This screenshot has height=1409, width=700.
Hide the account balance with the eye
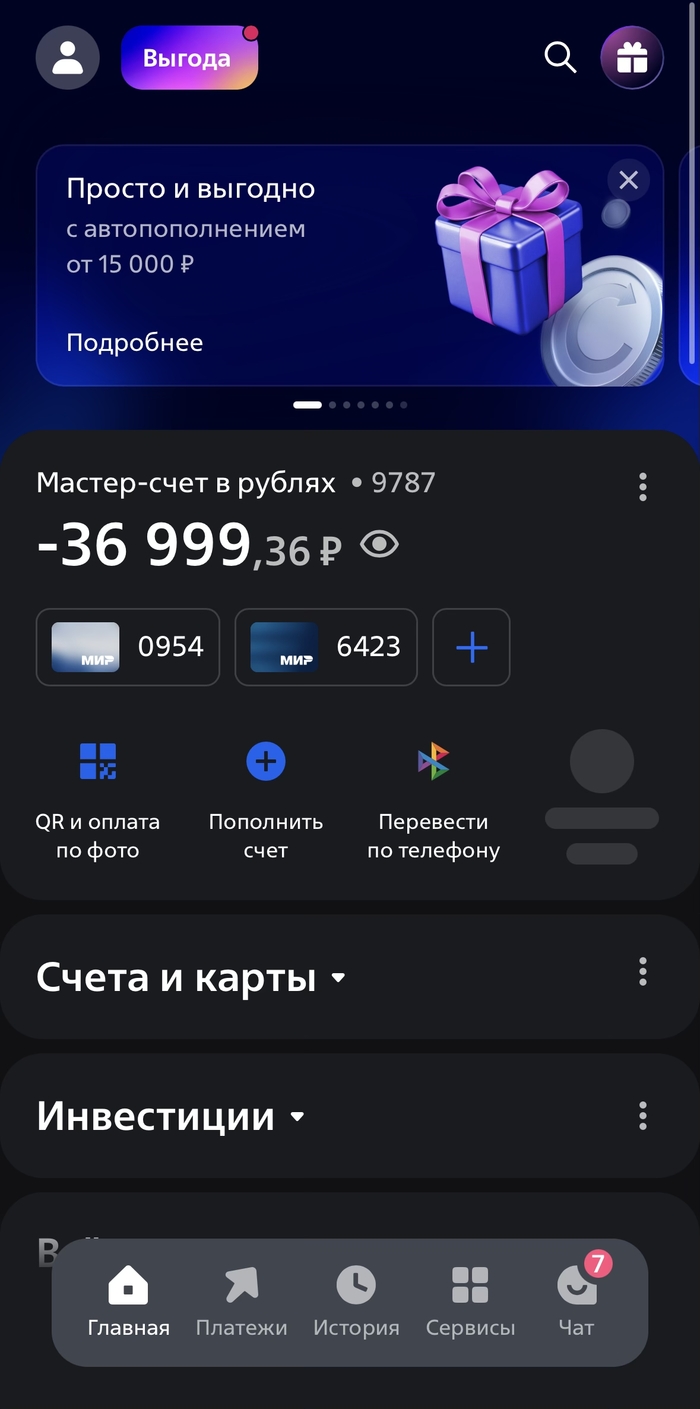coord(379,546)
